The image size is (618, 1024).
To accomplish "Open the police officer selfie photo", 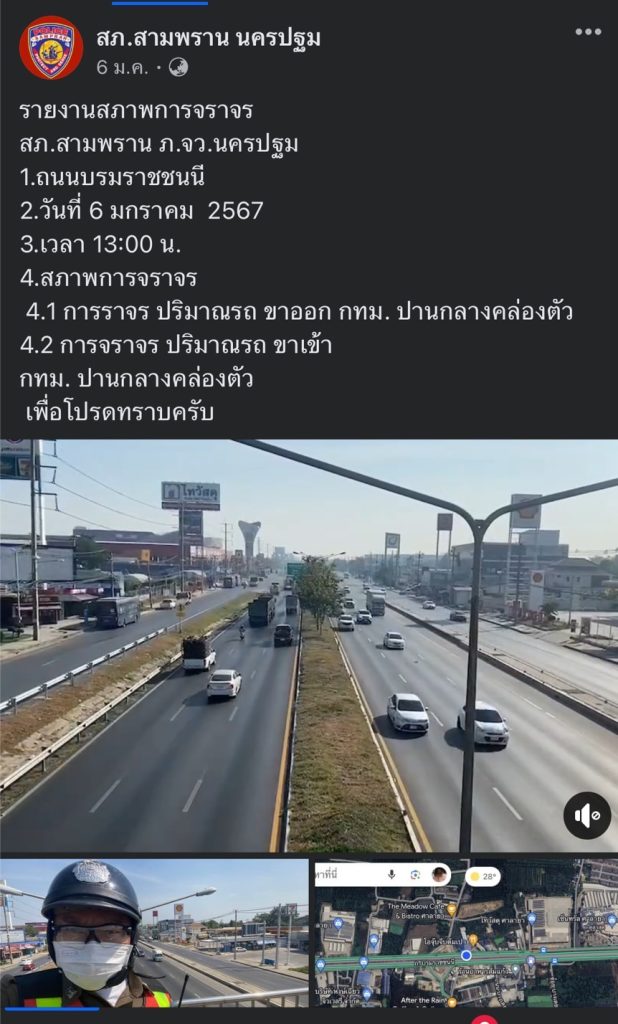I will coord(154,932).
